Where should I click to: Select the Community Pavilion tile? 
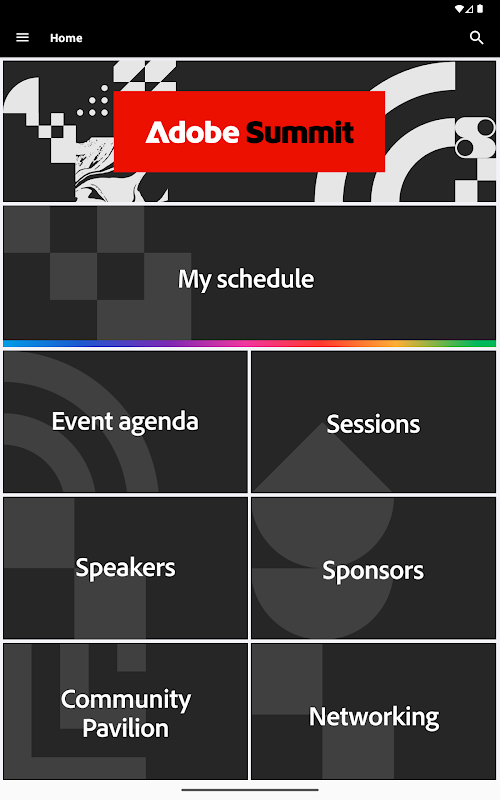[126, 712]
